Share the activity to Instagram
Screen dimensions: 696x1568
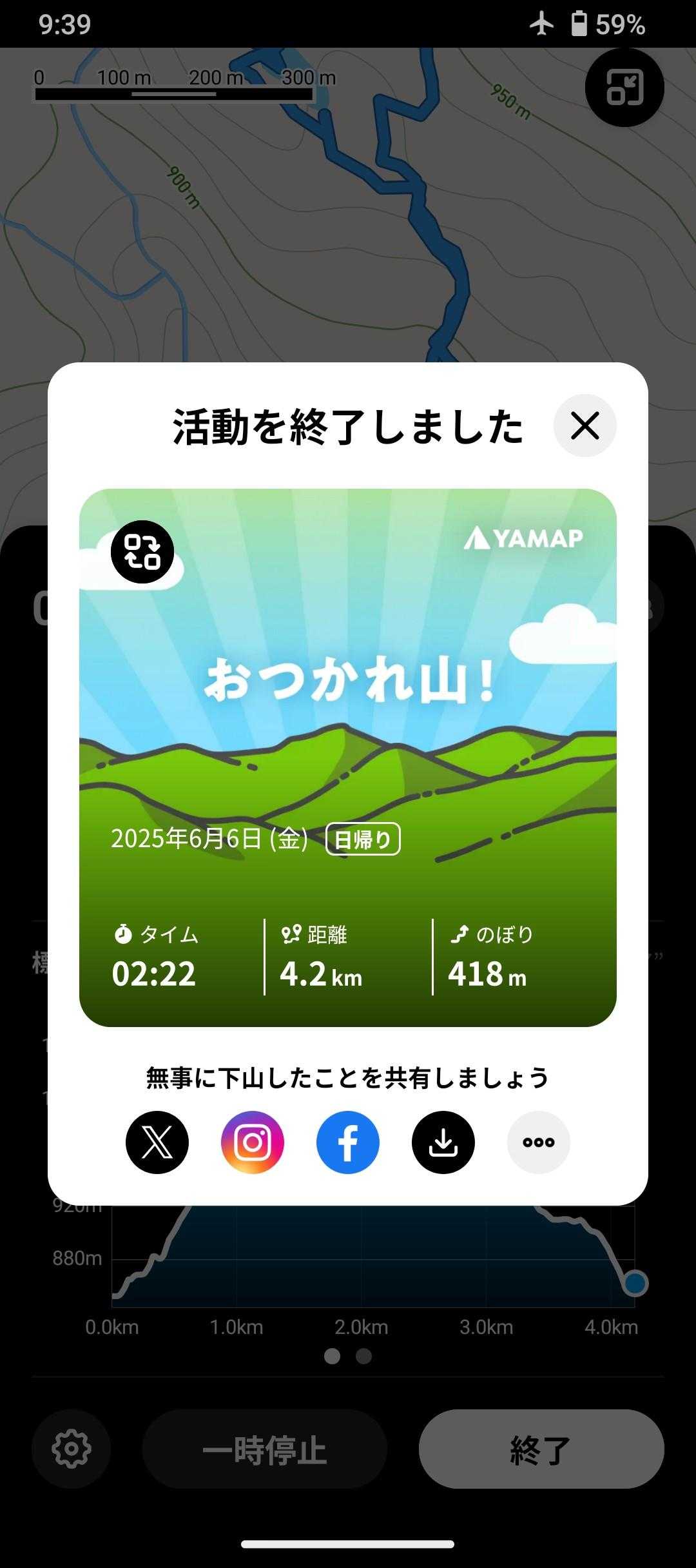(253, 1142)
